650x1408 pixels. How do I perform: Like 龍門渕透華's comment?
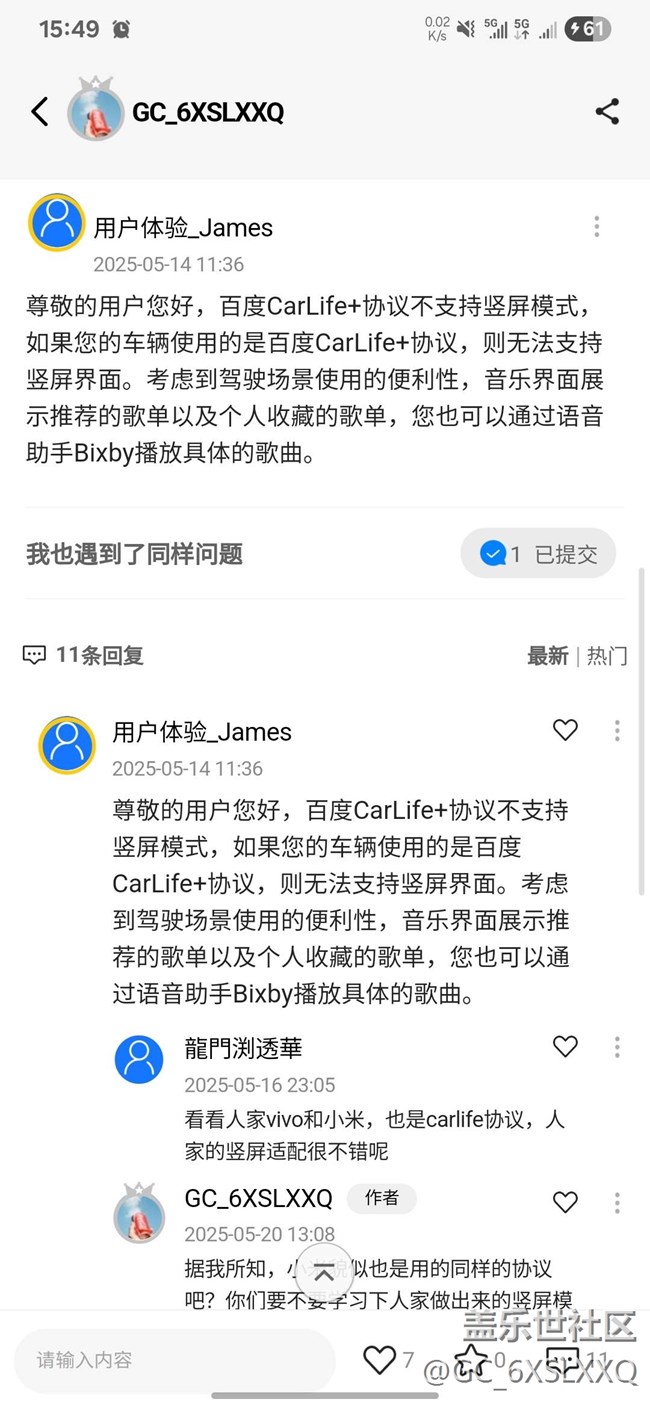point(565,1046)
